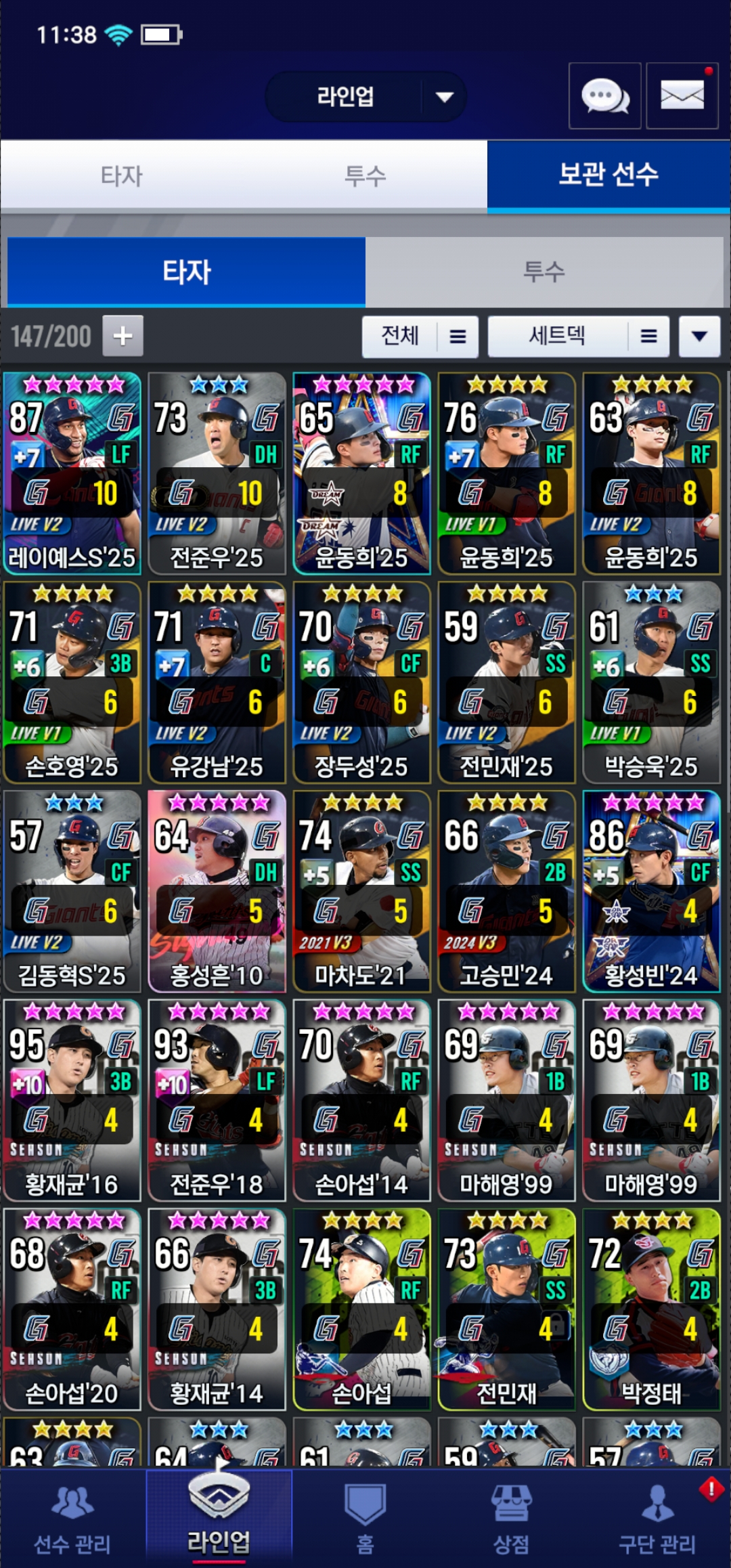Open the 구단 관리 tab
Image resolution: width=731 pixels, height=1568 pixels.
[x=657, y=1519]
